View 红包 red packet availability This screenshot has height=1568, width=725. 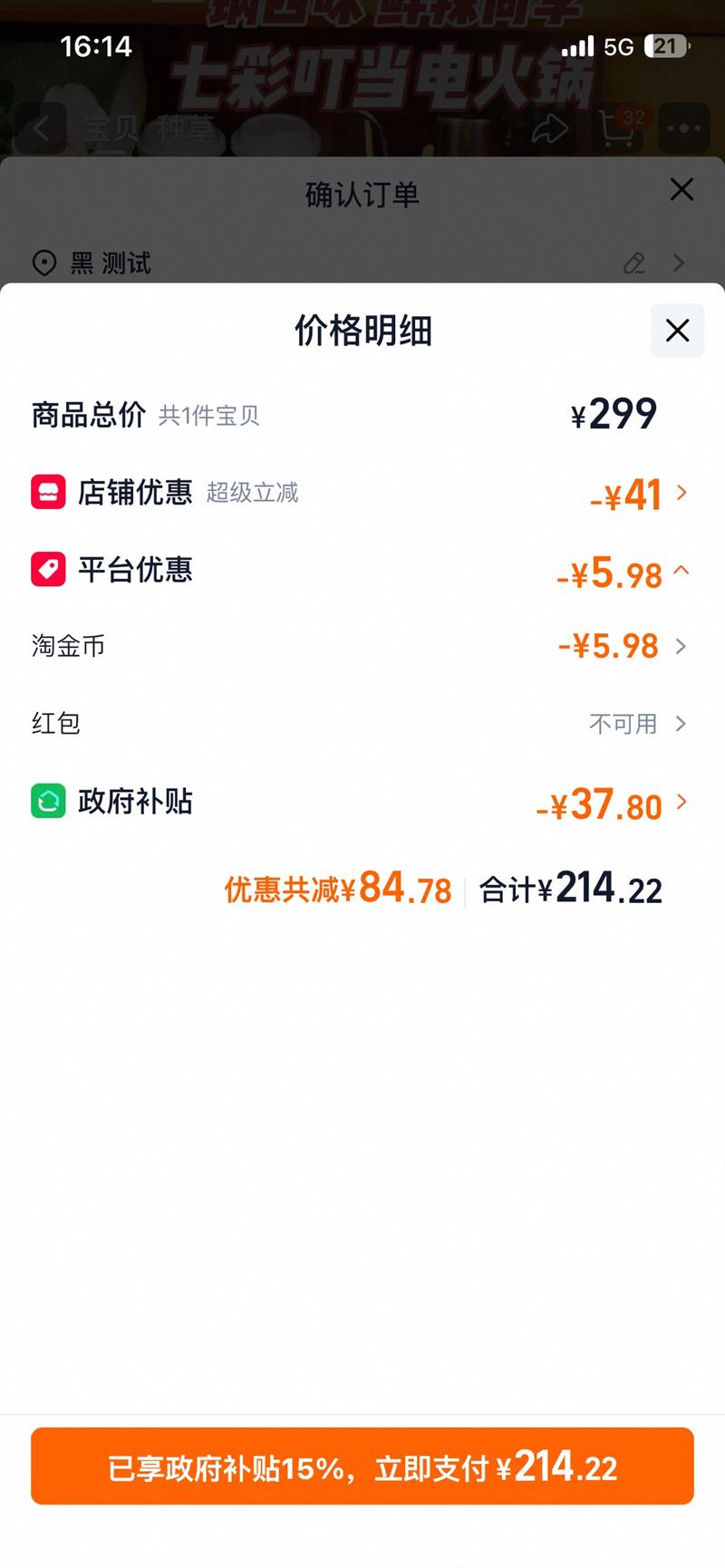click(x=681, y=724)
